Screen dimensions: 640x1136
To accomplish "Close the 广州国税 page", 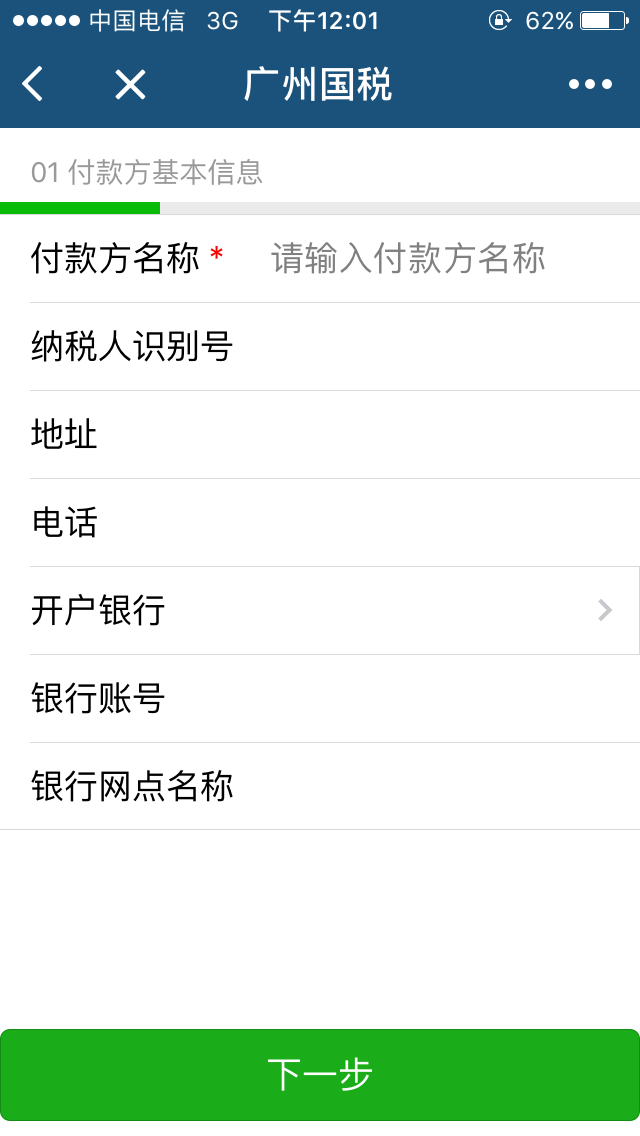I will click(130, 85).
